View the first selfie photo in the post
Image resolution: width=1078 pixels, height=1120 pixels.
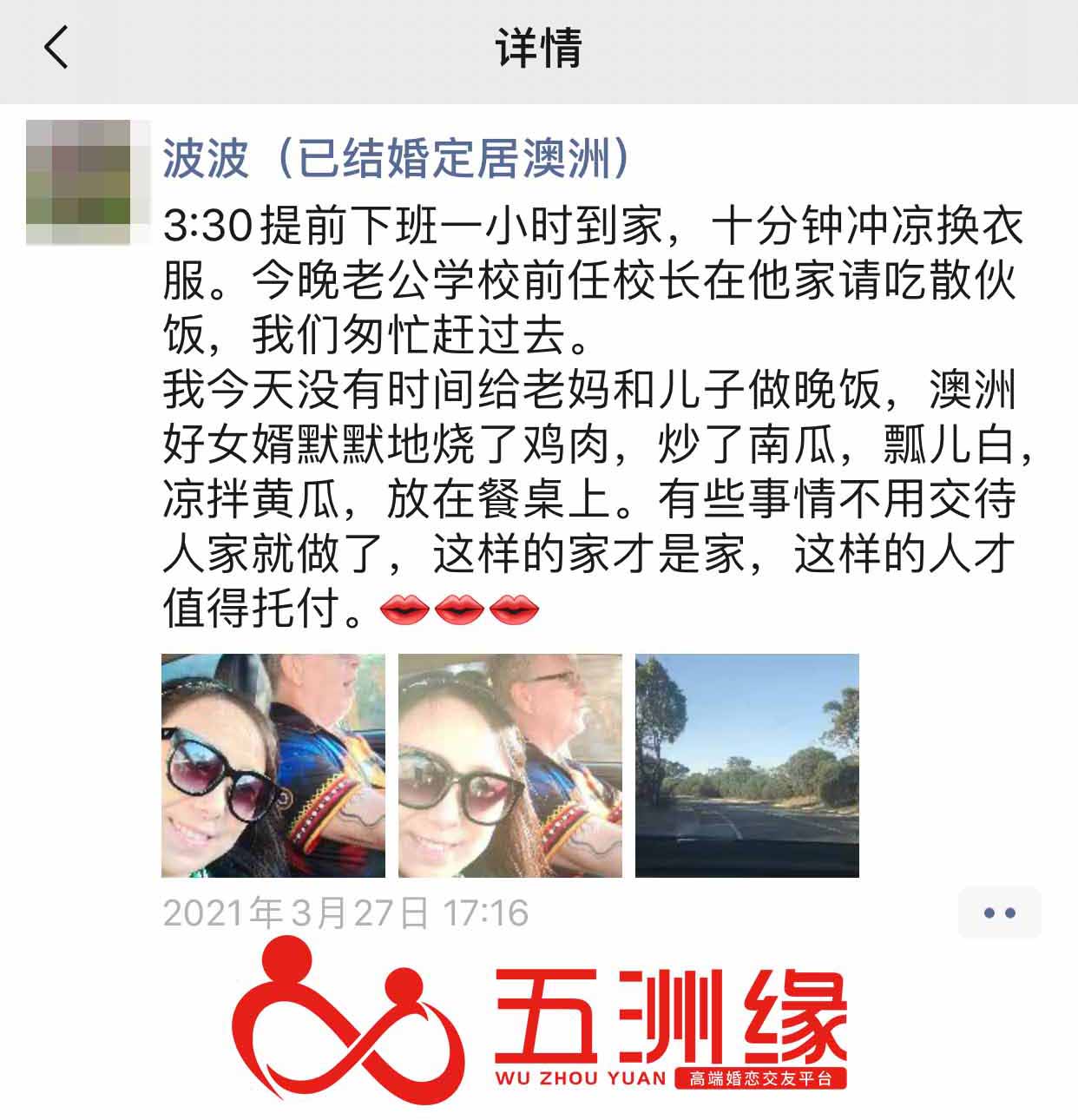click(273, 765)
